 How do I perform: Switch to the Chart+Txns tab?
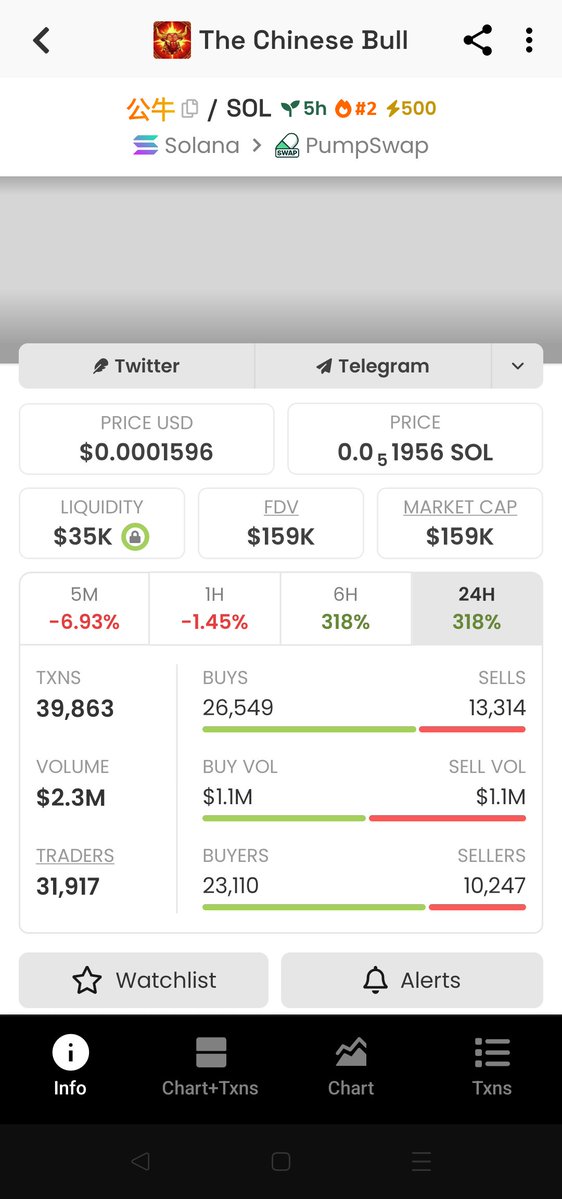(210, 1067)
